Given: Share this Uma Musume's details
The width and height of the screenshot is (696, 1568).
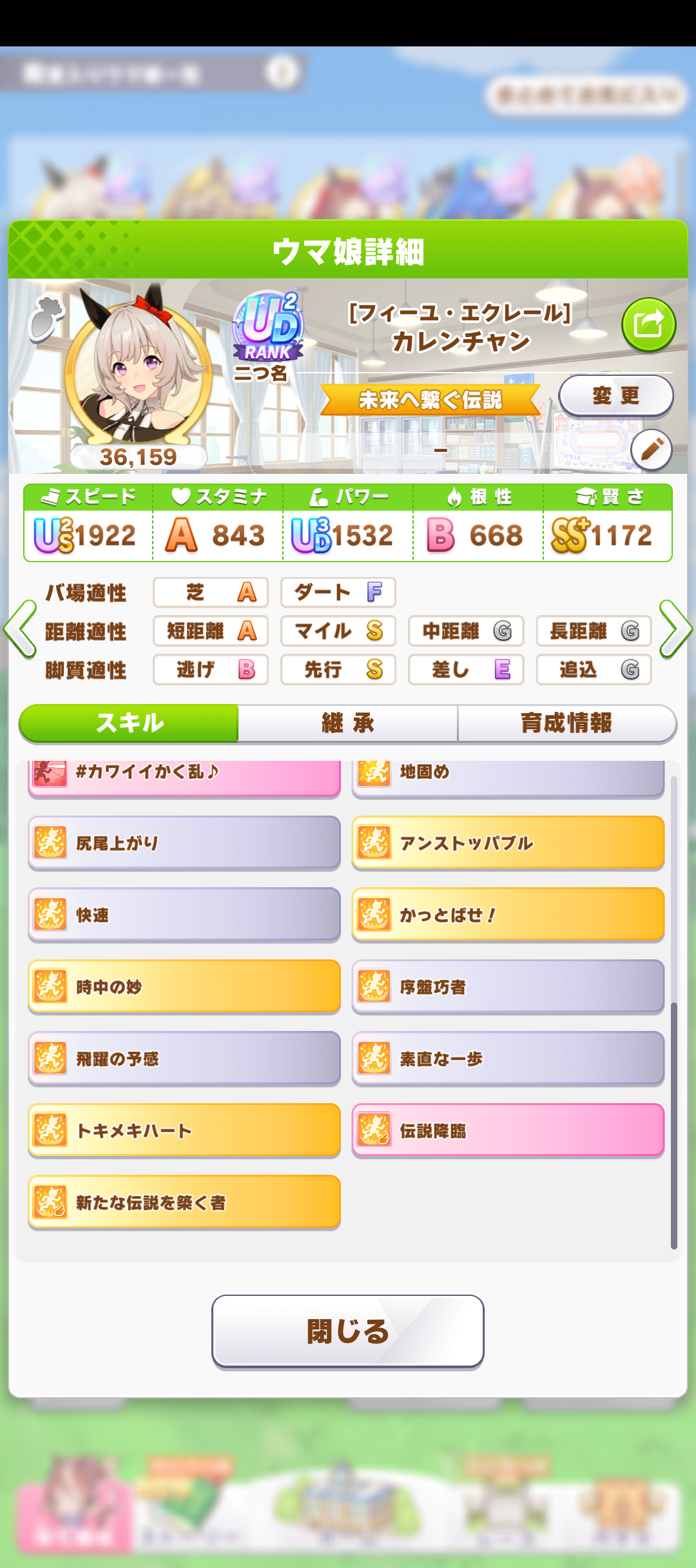Looking at the screenshot, I should pyautogui.click(x=648, y=324).
